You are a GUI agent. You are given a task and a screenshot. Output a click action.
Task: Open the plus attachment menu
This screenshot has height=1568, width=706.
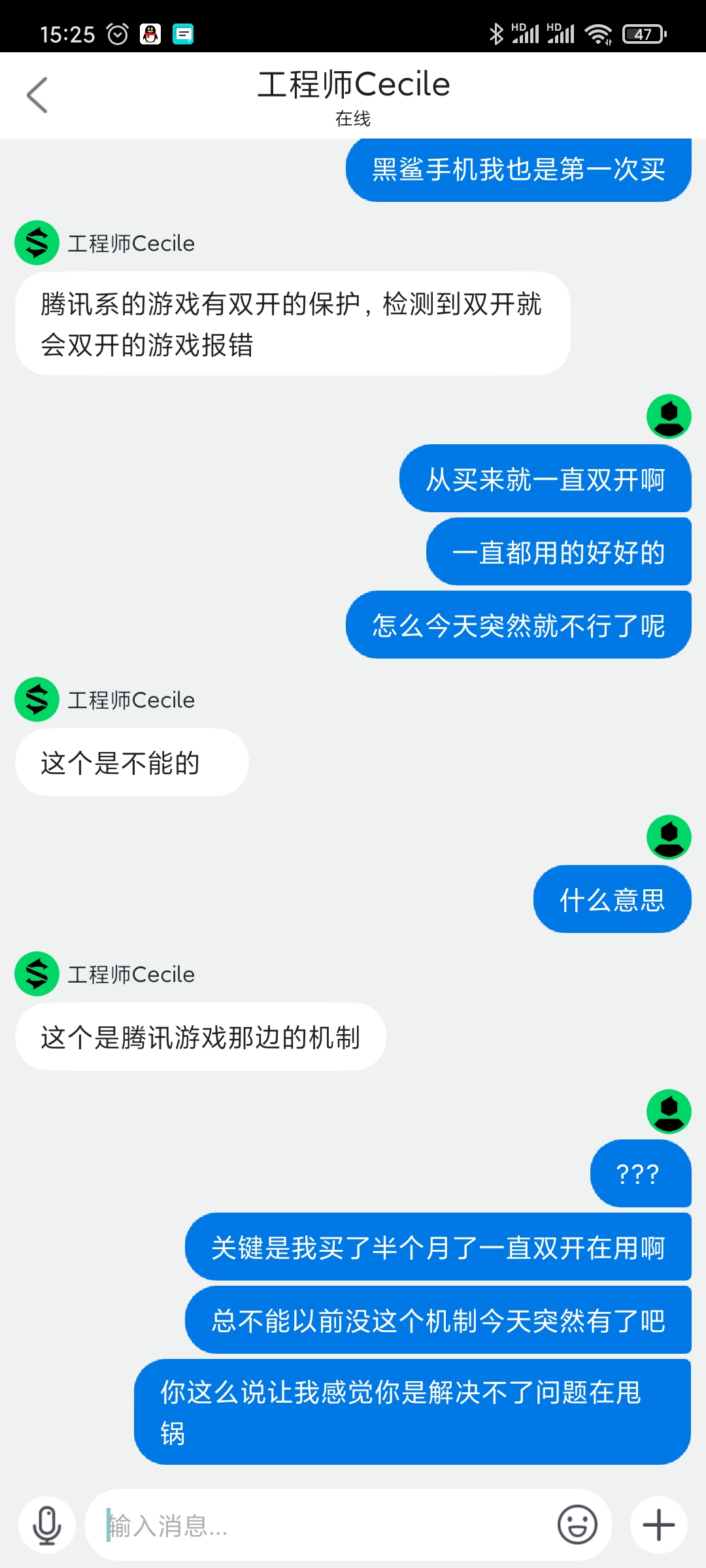659,1526
